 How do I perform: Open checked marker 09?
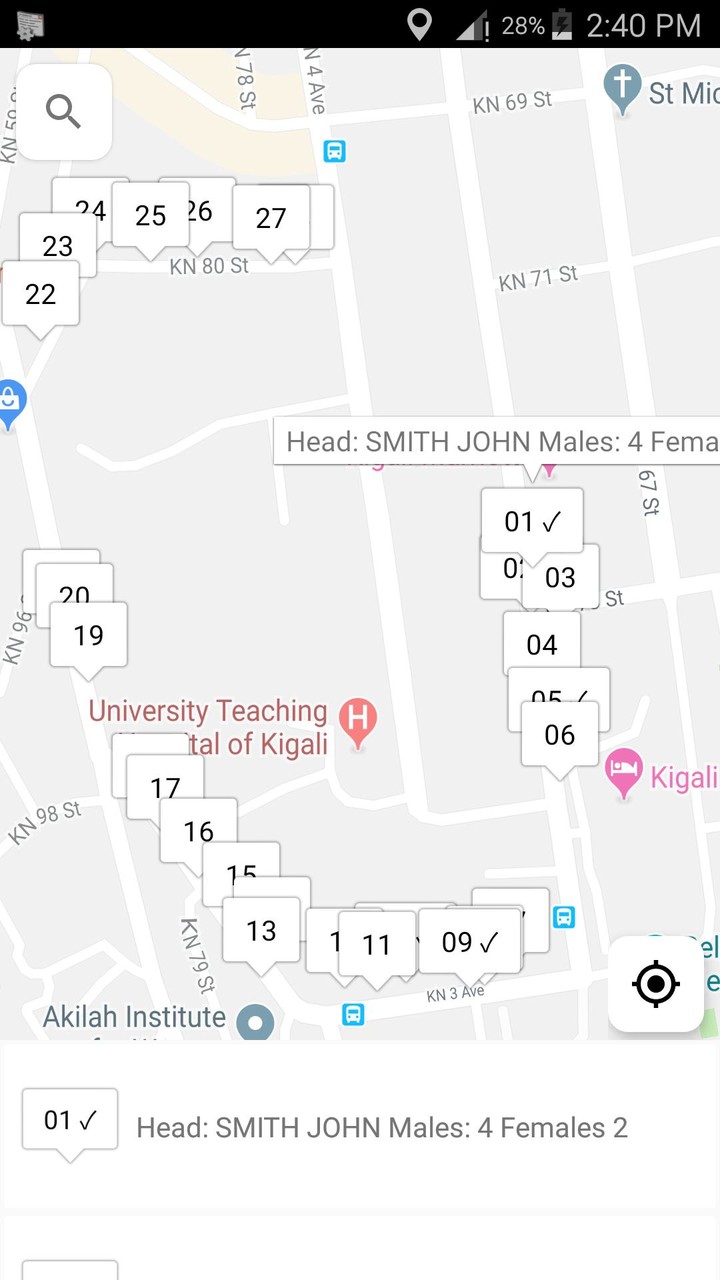click(x=469, y=942)
